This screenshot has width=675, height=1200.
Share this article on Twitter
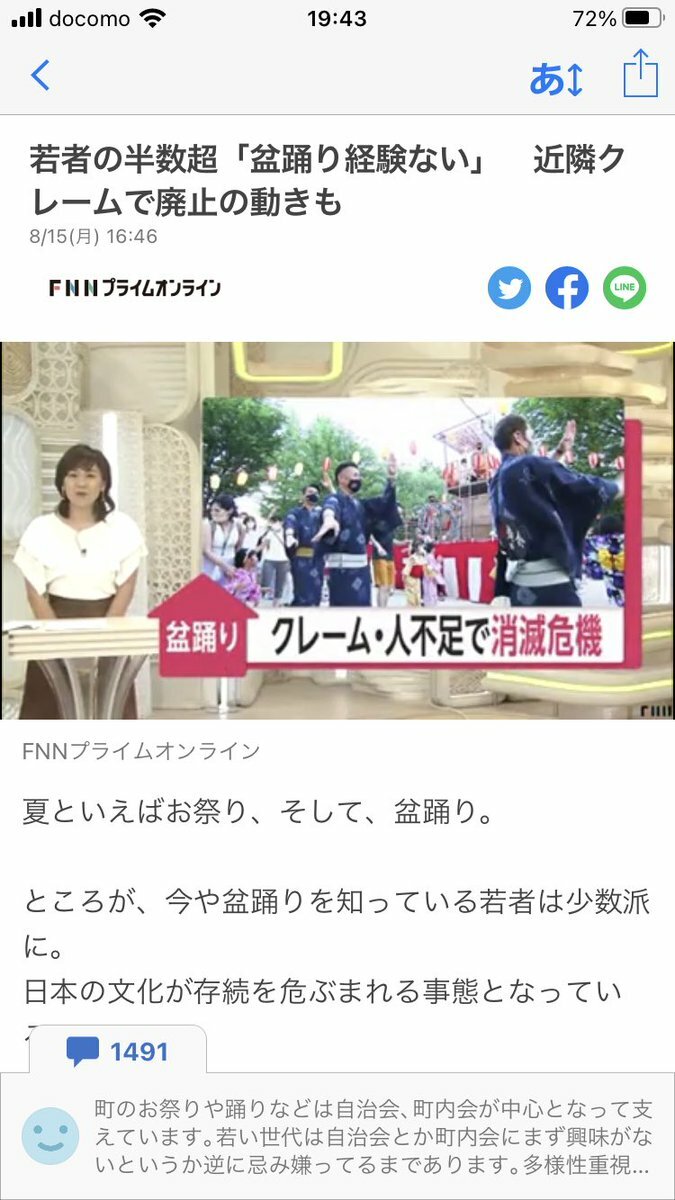click(509, 289)
